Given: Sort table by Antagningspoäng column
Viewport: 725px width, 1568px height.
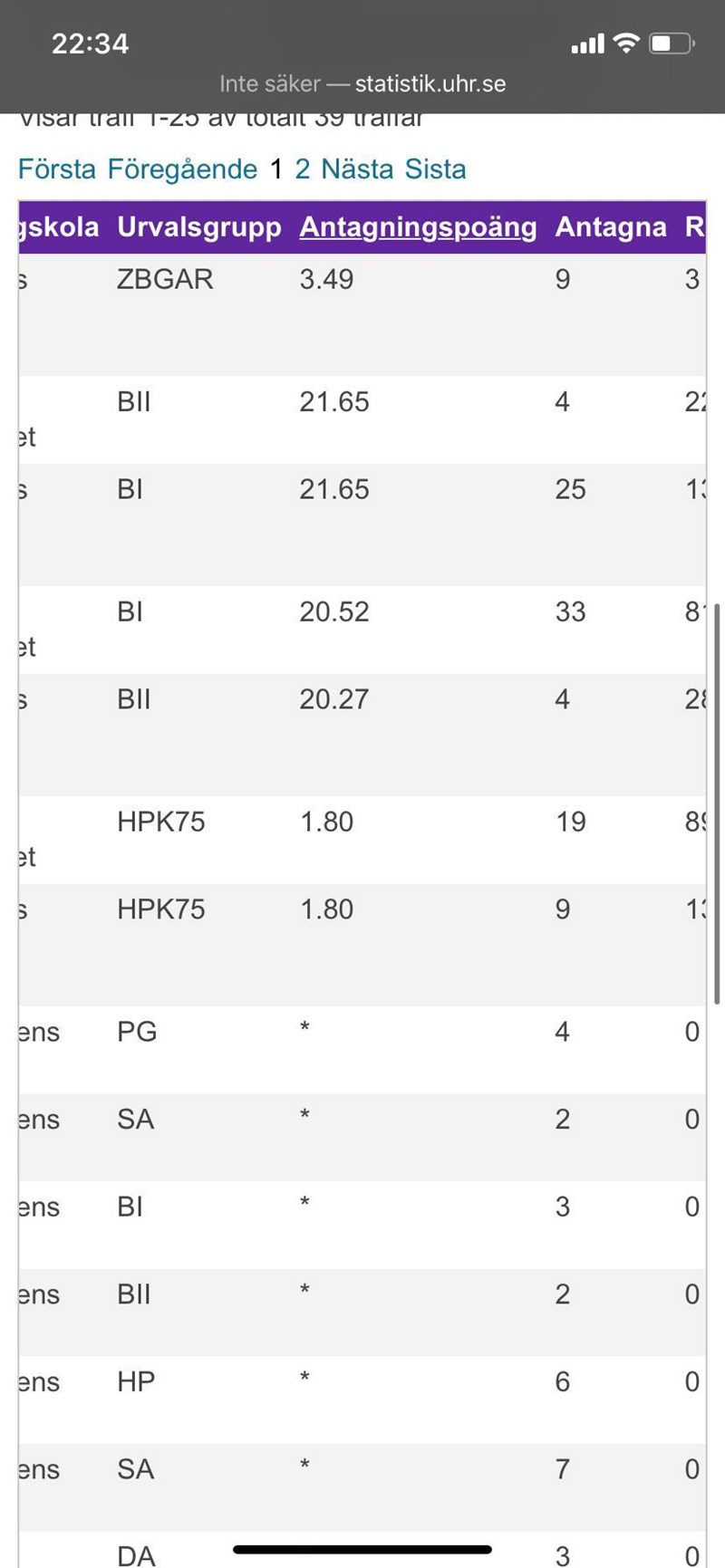Looking at the screenshot, I should click(x=418, y=226).
